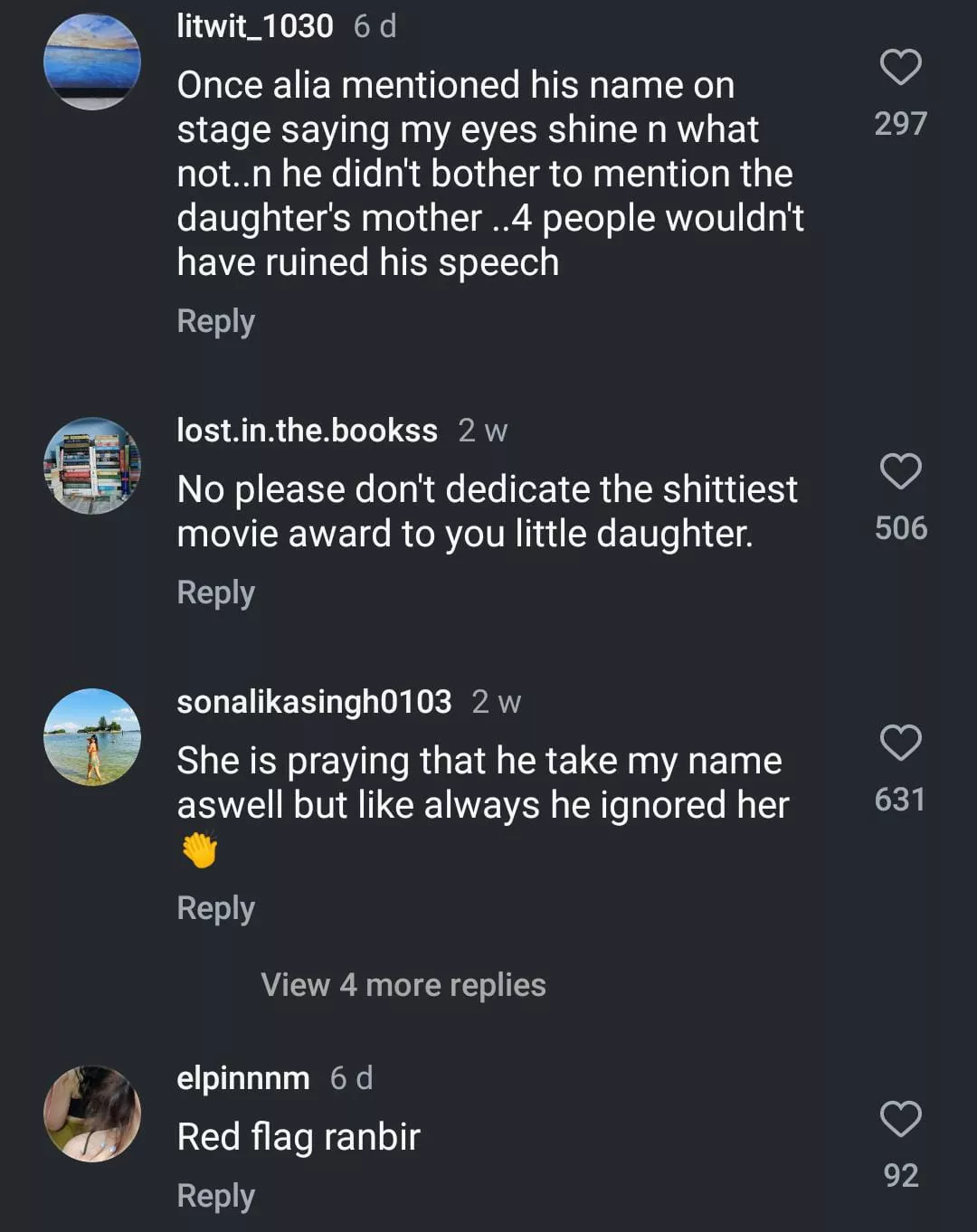Reply to lost.in.the.bookss's comment

pos(215,592)
